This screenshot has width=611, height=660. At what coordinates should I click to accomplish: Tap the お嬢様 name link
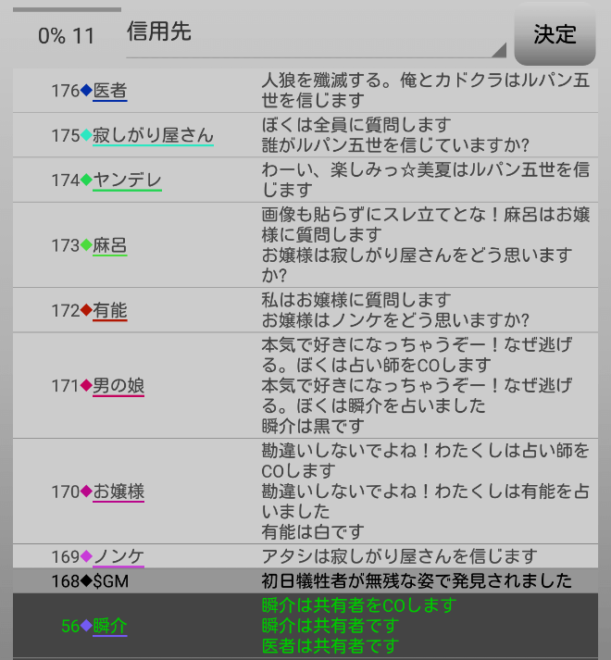pos(119,491)
